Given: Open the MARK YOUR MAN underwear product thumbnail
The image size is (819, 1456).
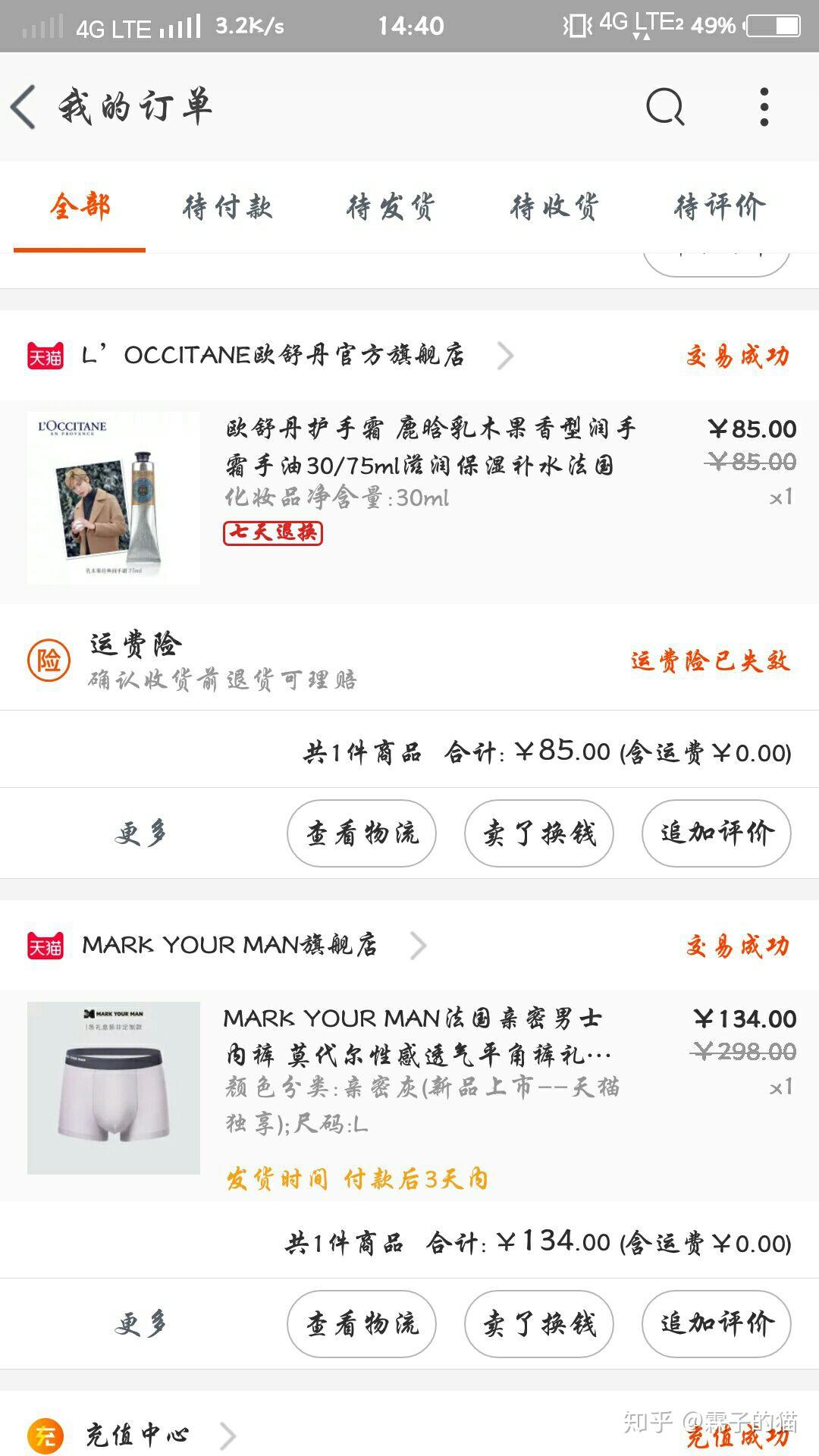Looking at the screenshot, I should pos(114,1087).
